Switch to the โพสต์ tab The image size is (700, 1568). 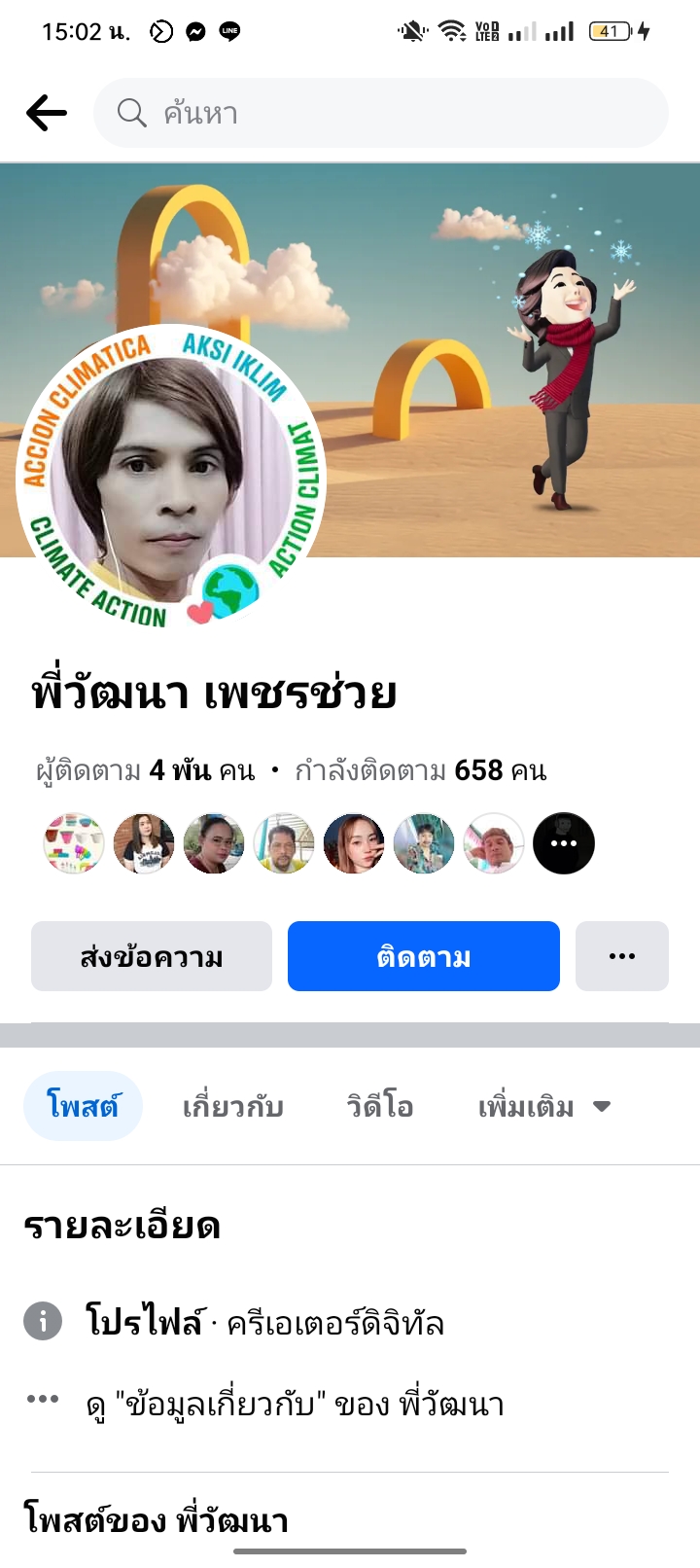pos(83,1106)
